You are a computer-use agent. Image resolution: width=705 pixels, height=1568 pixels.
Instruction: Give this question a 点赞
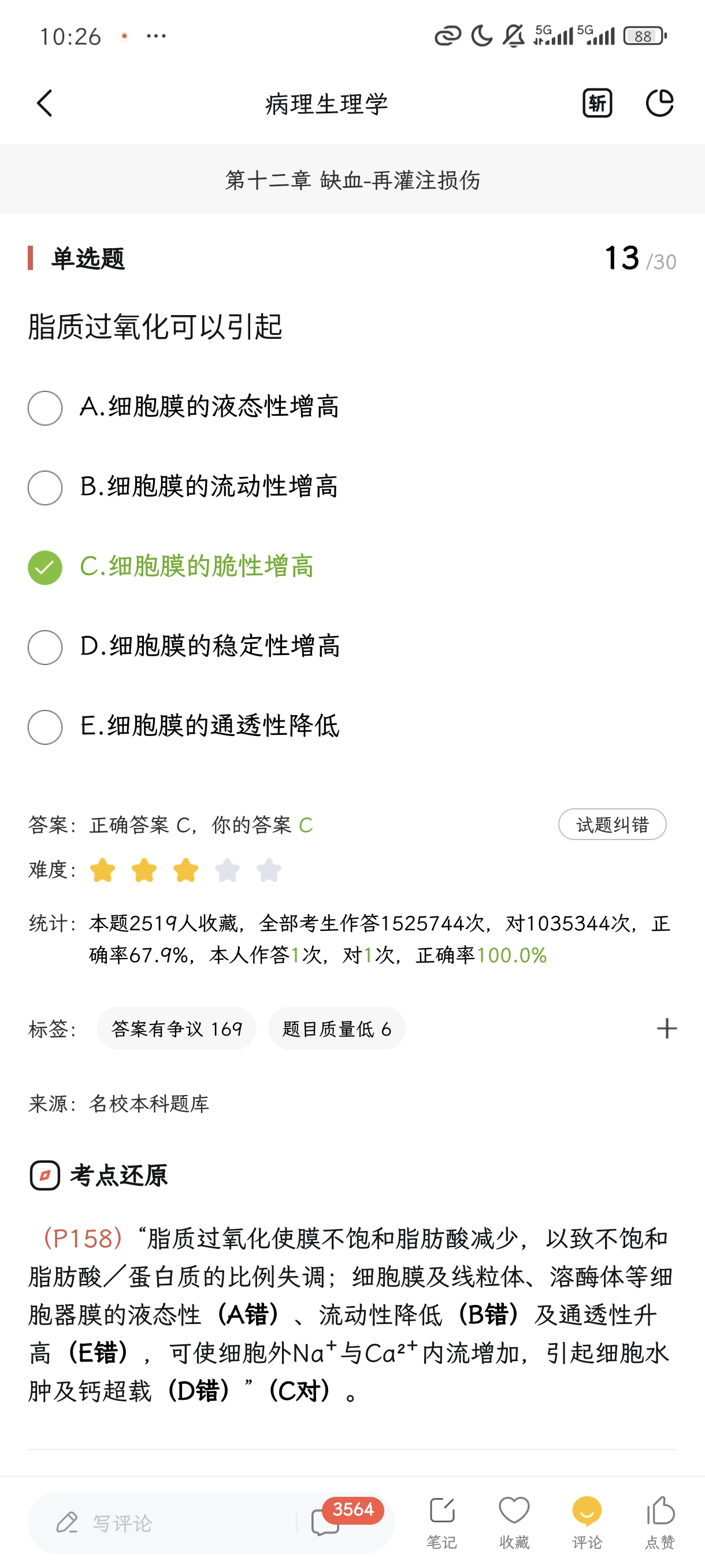[660, 1522]
